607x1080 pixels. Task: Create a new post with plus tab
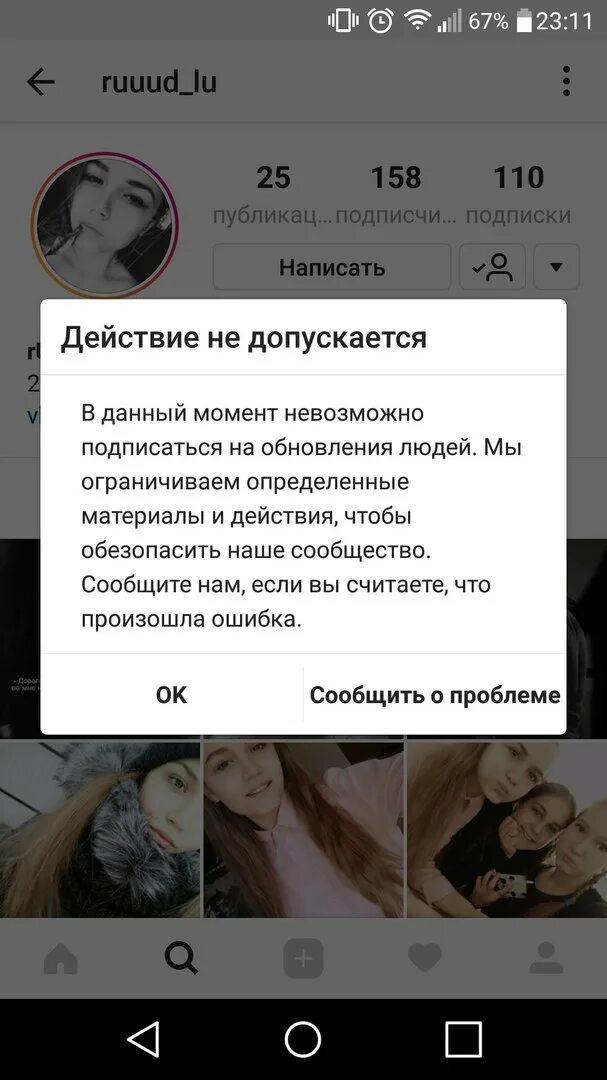point(303,958)
